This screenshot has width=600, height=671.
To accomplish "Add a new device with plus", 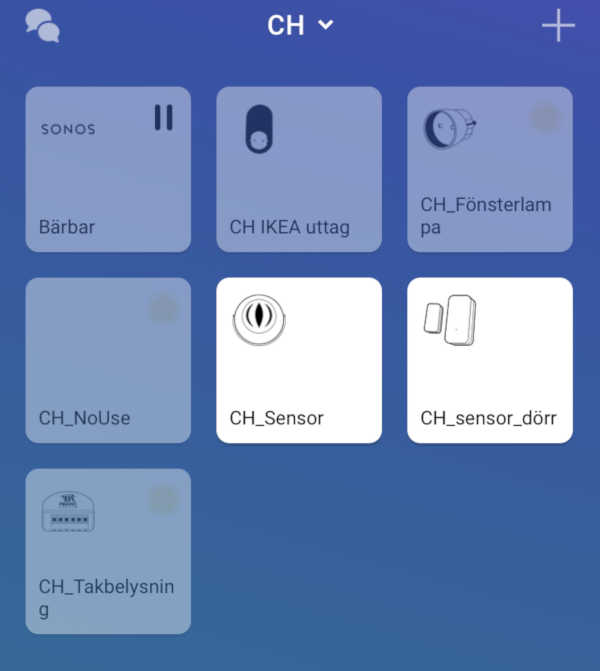I will coord(558,26).
